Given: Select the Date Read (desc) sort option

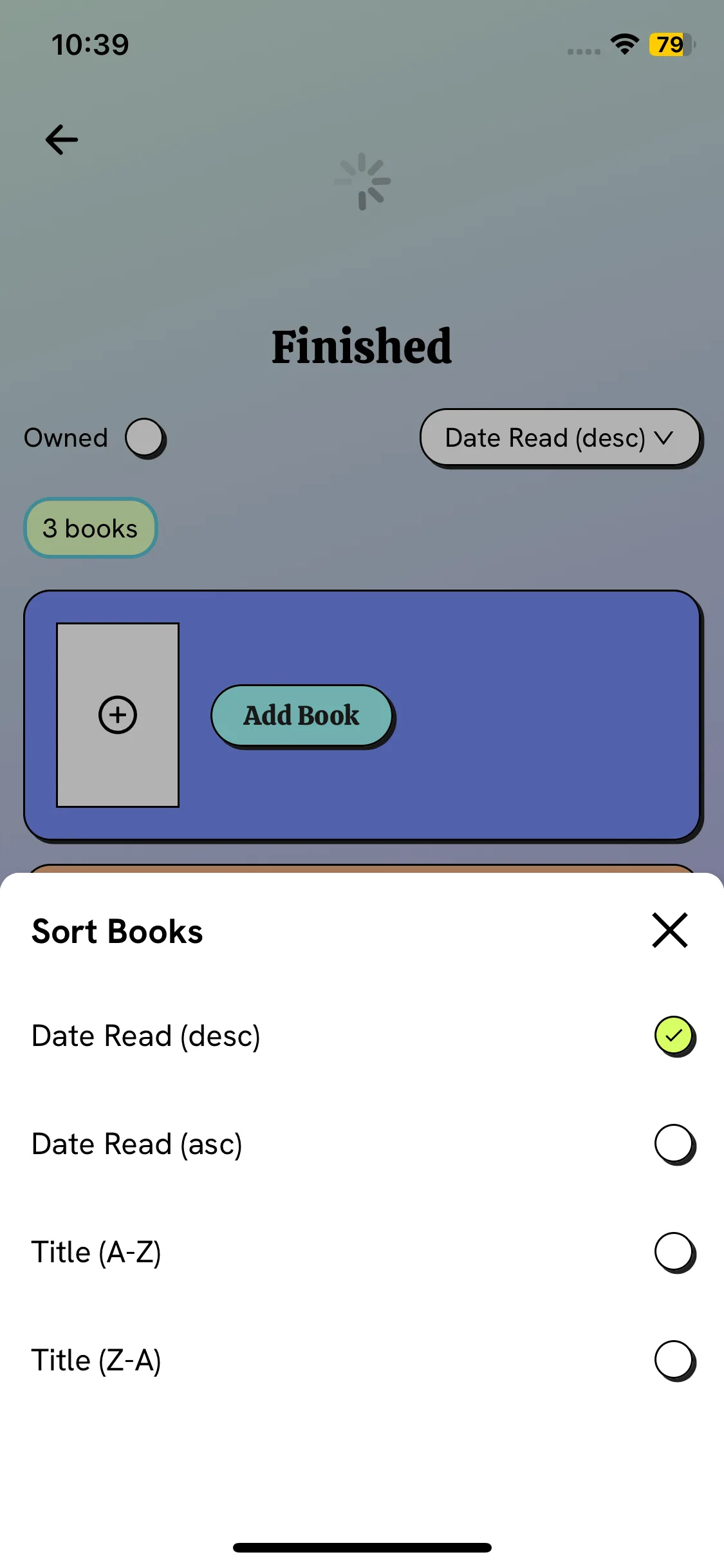Looking at the screenshot, I should click(x=362, y=1036).
